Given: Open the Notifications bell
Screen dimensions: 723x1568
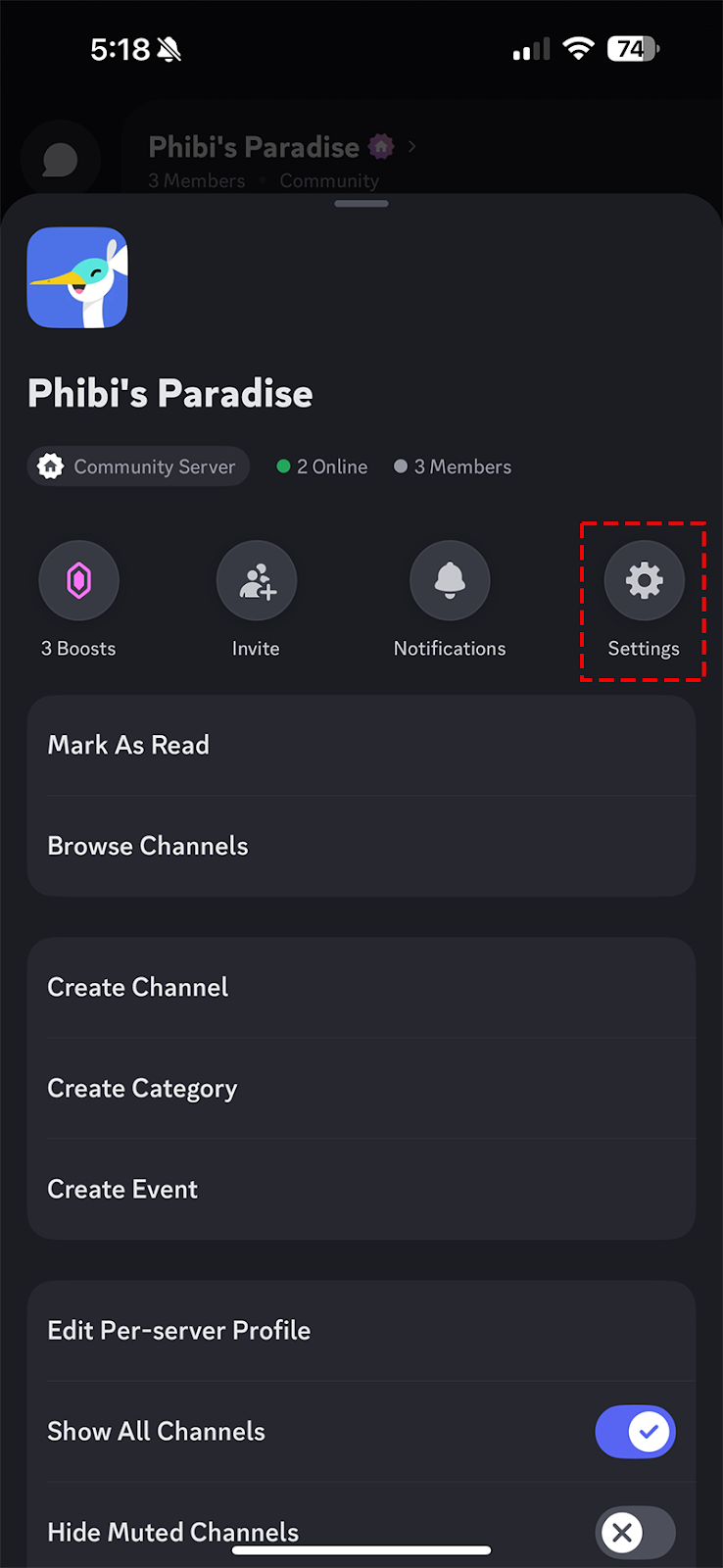Looking at the screenshot, I should coord(450,581).
